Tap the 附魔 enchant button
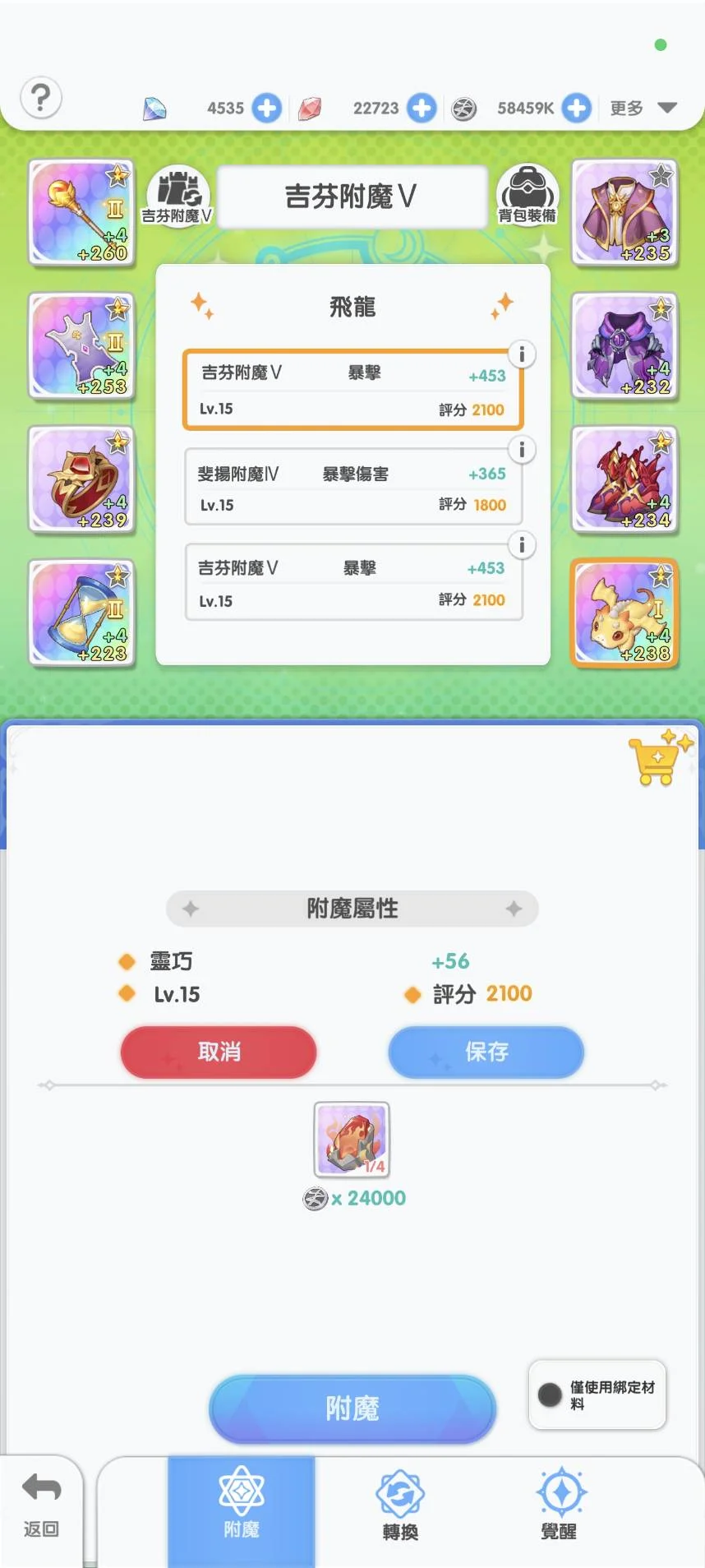The height and width of the screenshot is (1568, 705). click(352, 1408)
